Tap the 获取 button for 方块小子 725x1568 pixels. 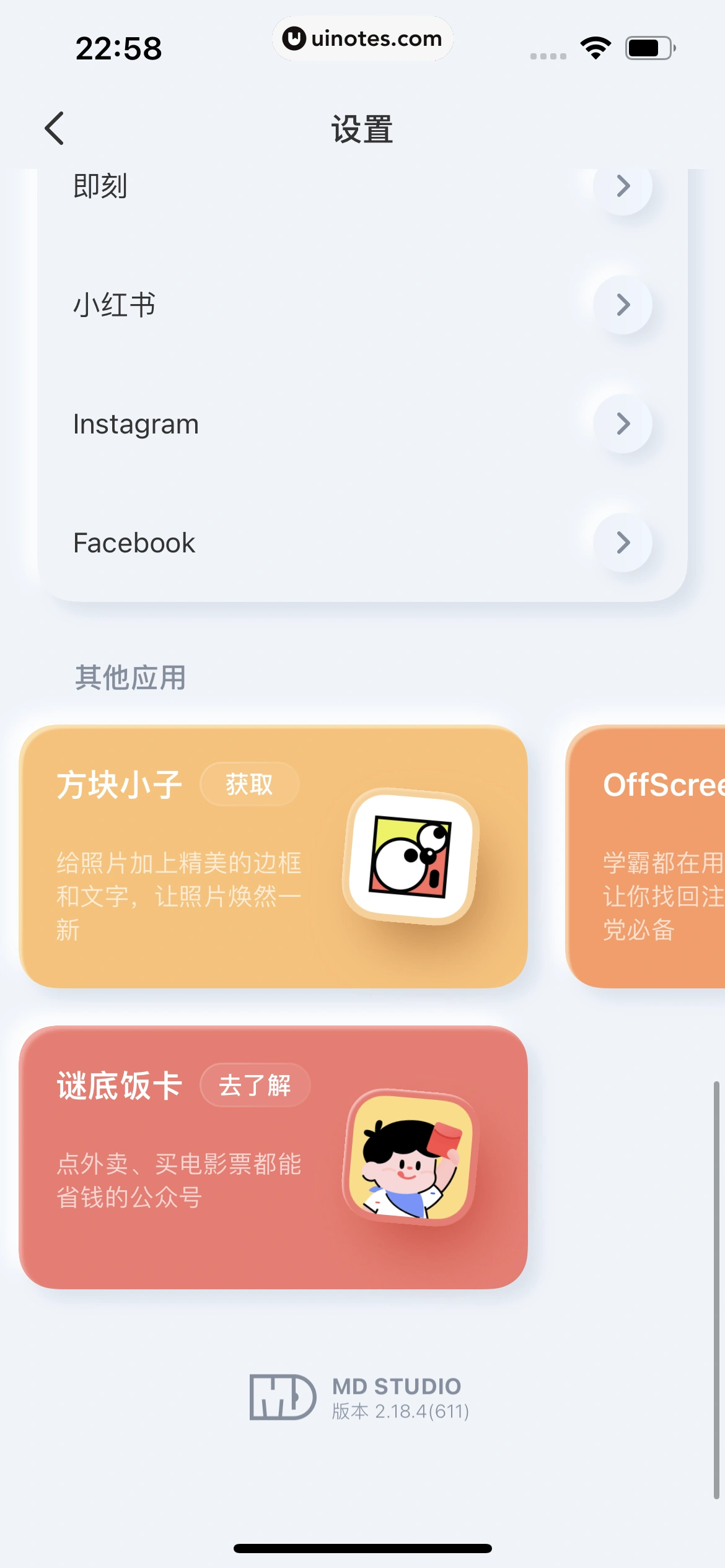(x=249, y=785)
